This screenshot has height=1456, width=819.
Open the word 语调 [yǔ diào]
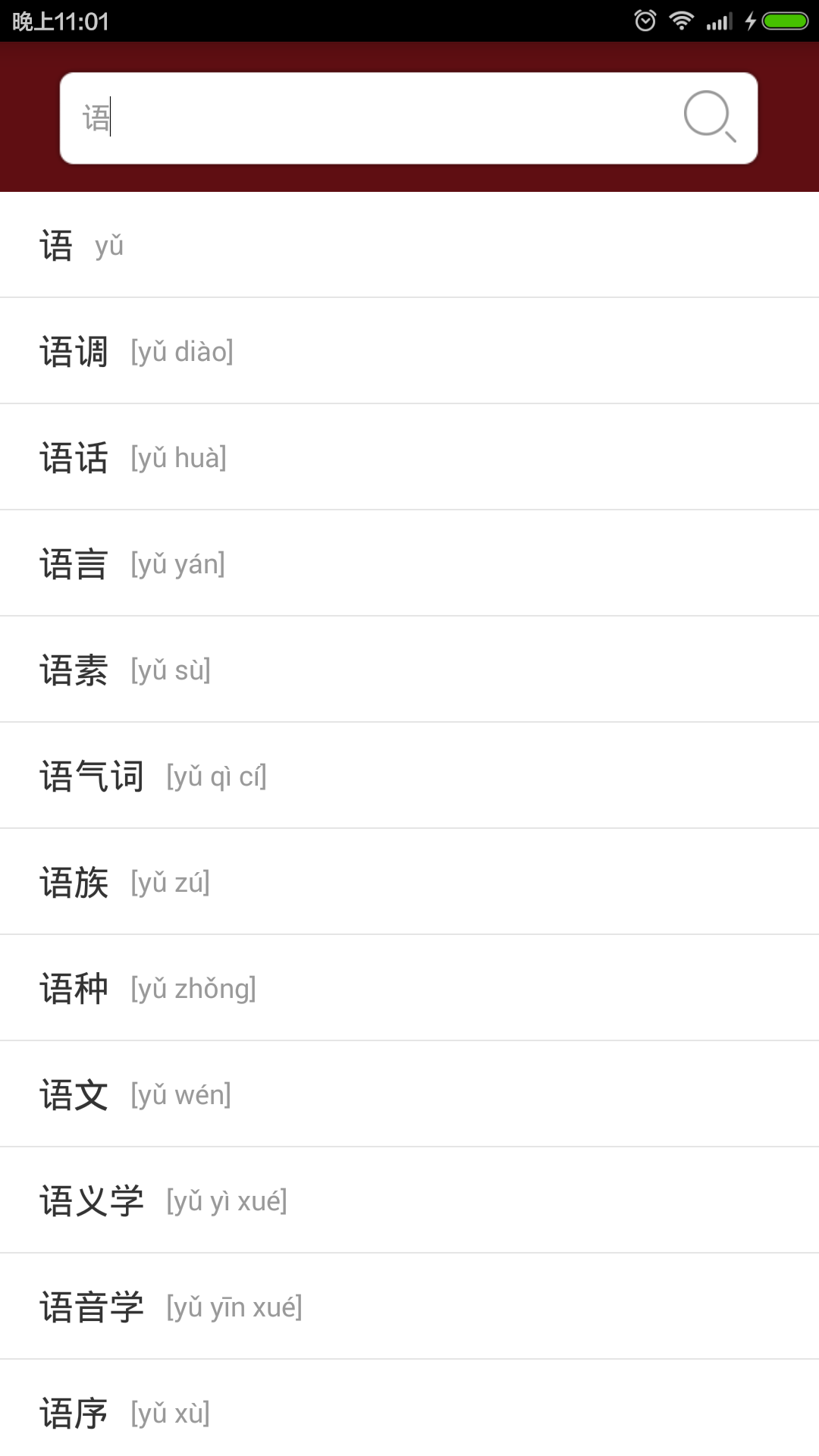pos(409,351)
